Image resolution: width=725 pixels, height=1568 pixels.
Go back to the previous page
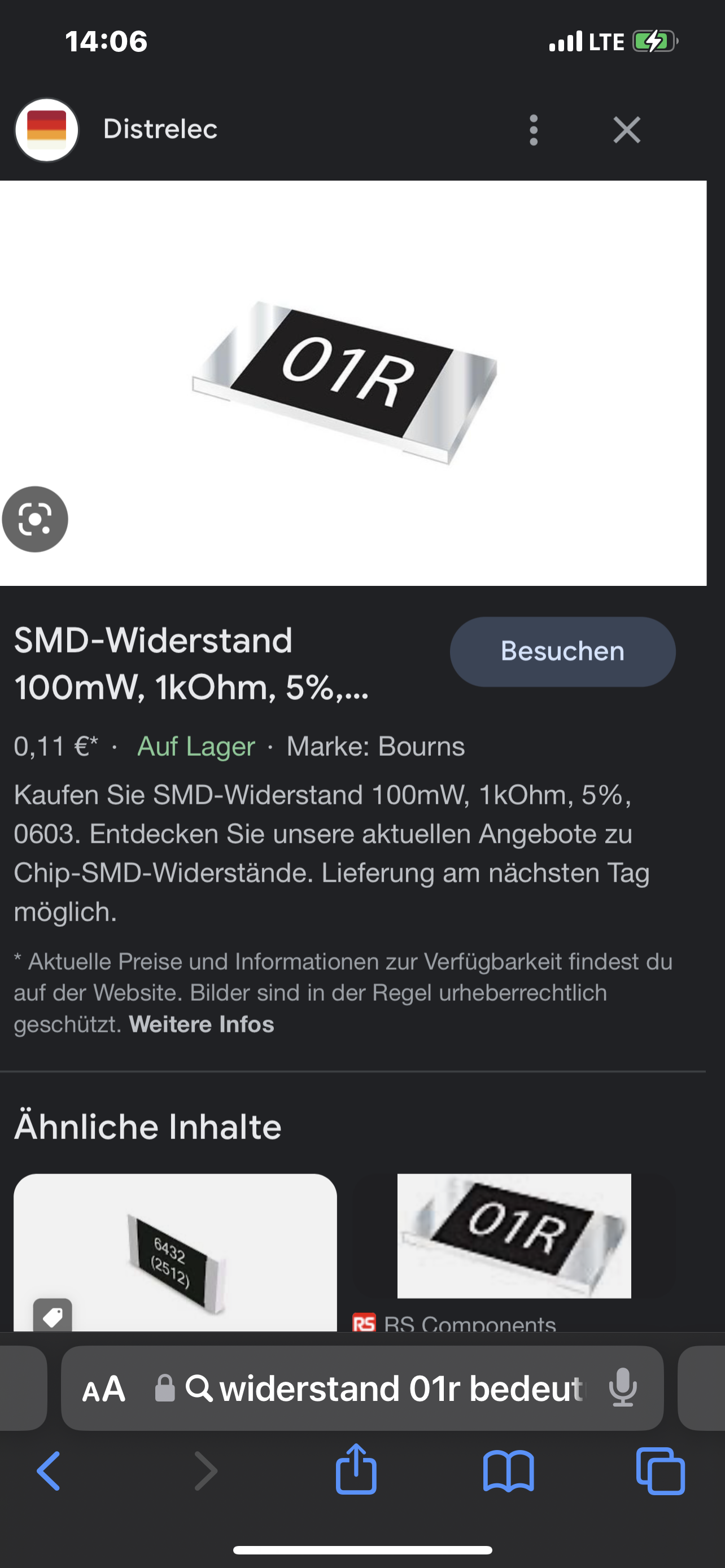point(49,1470)
